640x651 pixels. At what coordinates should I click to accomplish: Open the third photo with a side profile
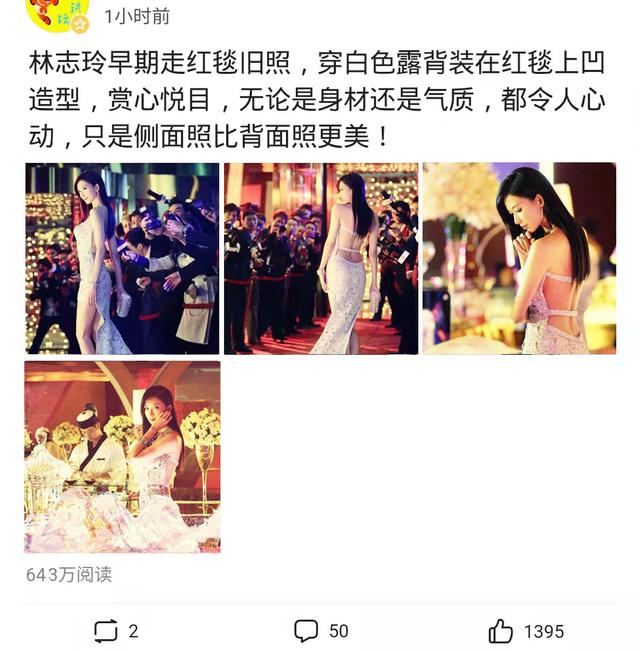coord(519,258)
